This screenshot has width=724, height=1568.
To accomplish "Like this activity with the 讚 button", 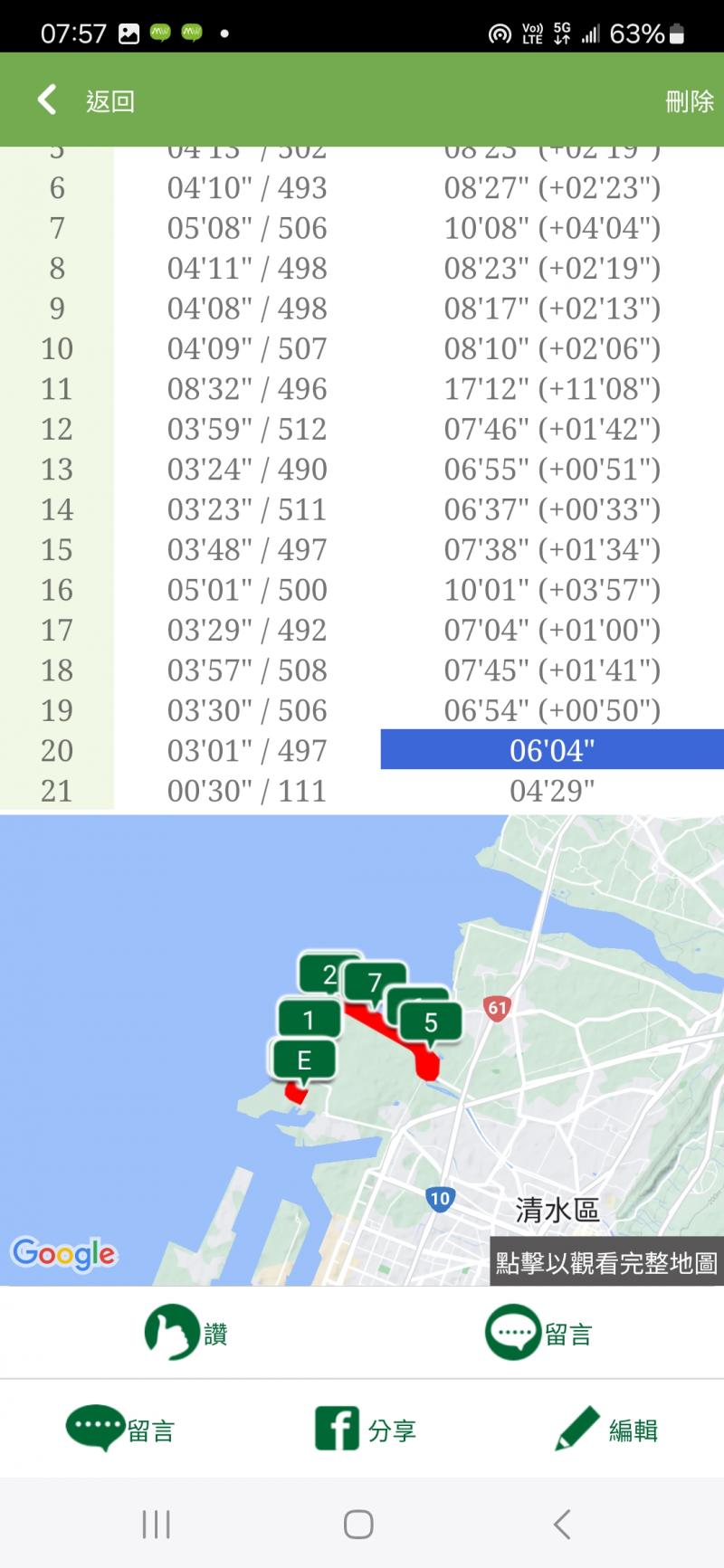I will [186, 1333].
